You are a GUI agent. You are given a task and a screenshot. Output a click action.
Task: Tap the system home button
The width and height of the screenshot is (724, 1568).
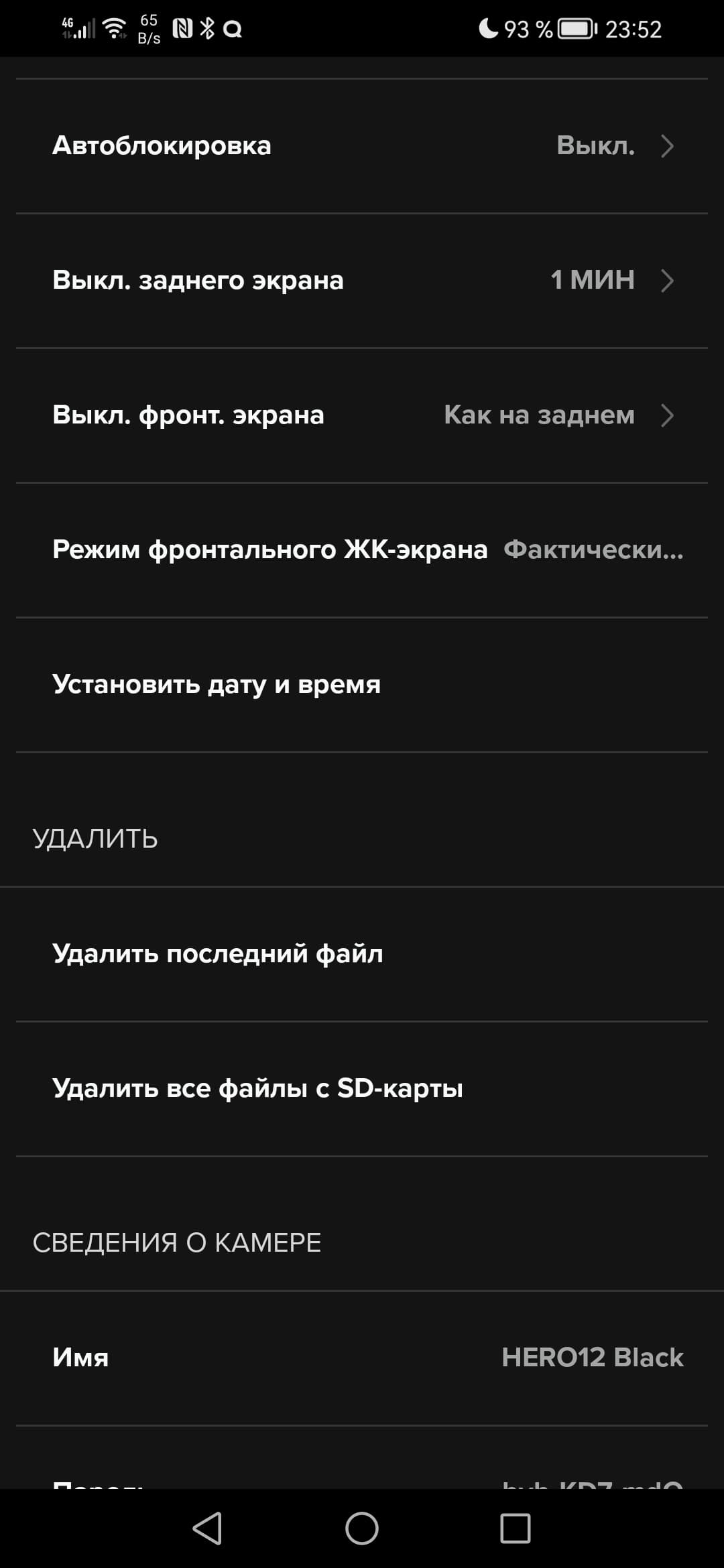tap(362, 1528)
